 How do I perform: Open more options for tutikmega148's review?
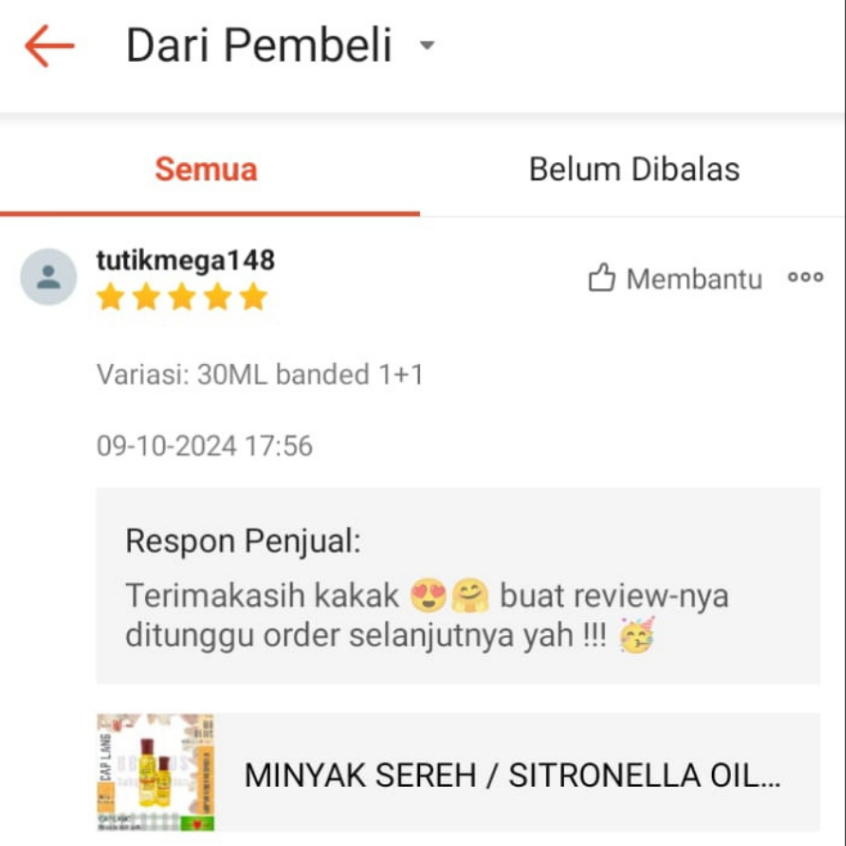[805, 278]
